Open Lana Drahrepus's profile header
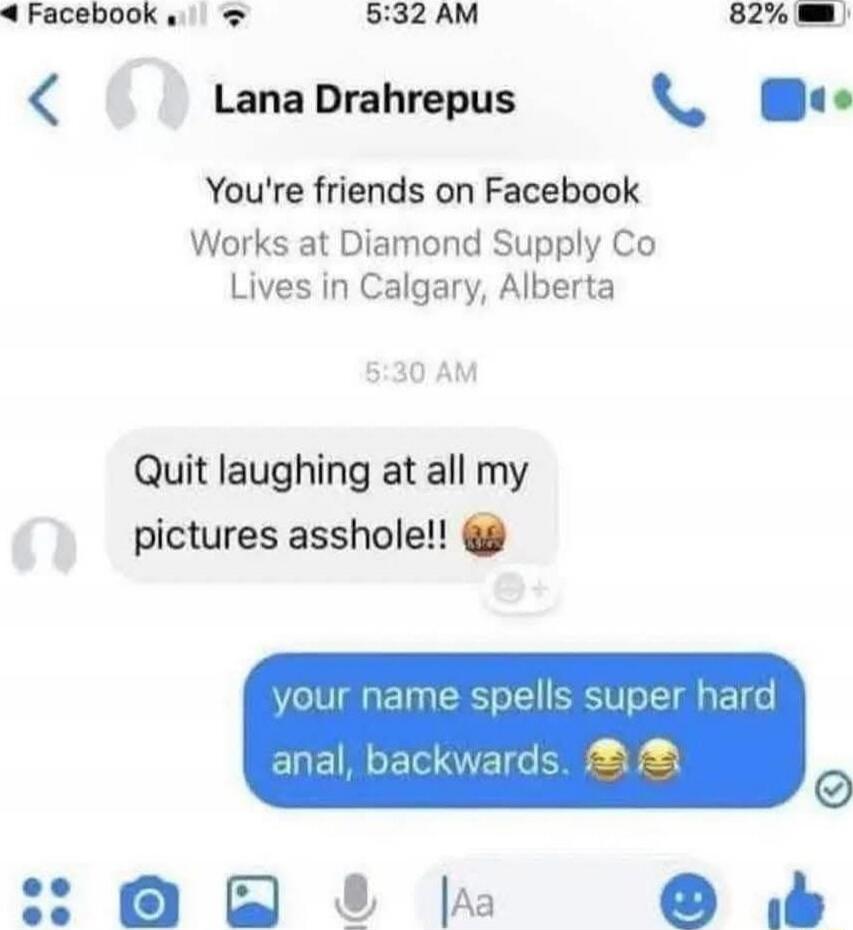This screenshot has height=930, width=853. pyautogui.click(x=365, y=100)
